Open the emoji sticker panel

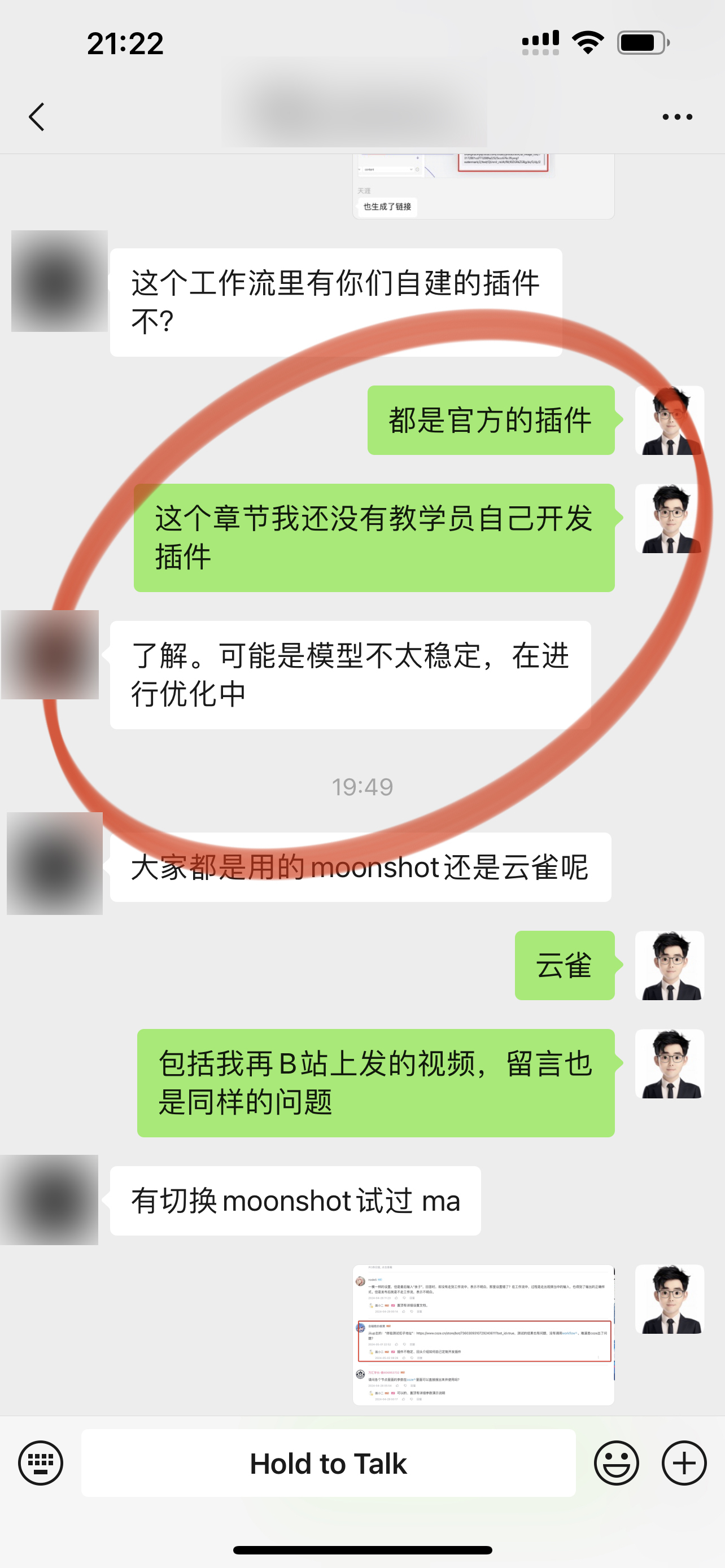[616, 1462]
